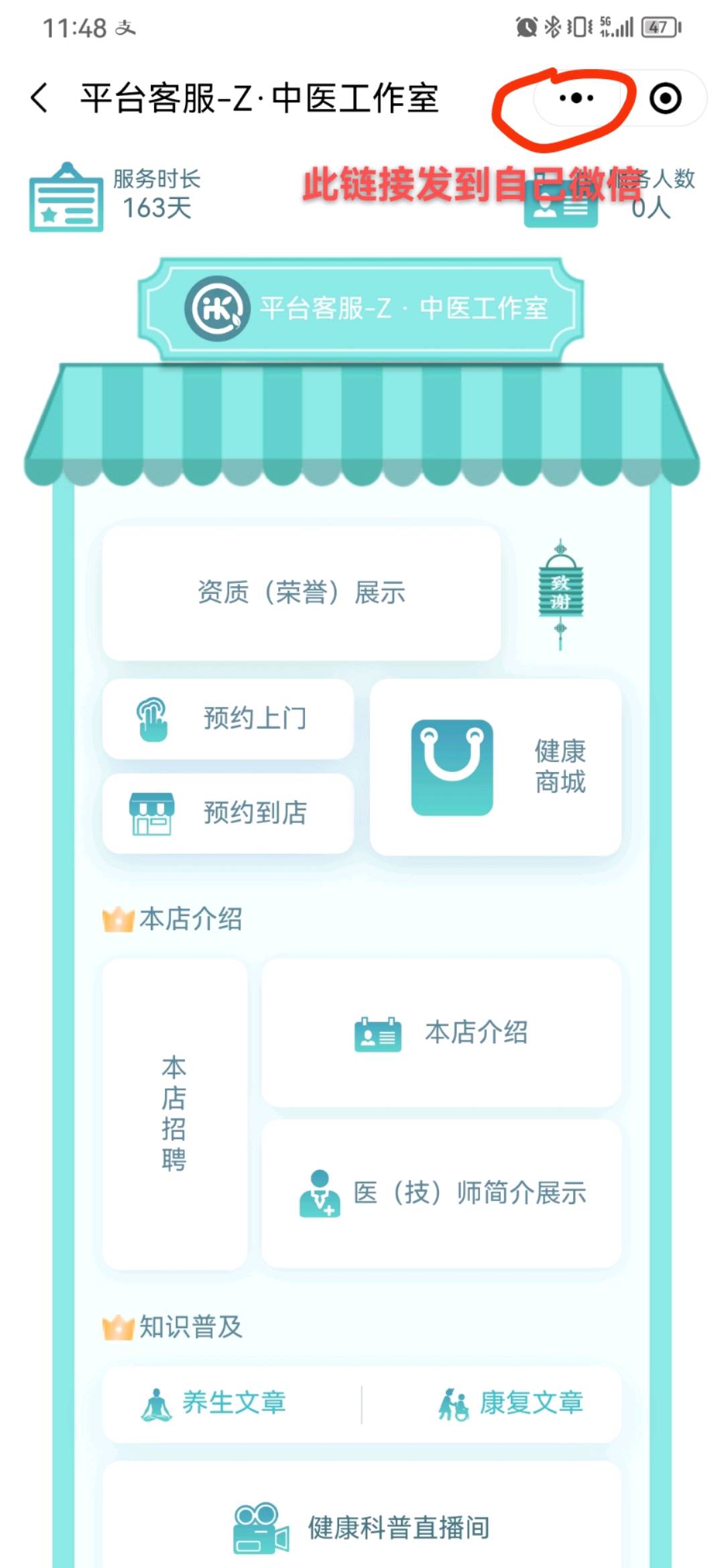This screenshot has height=1568, width=724.
Task: Book a home visit via 预约上门
Action: coord(228,718)
